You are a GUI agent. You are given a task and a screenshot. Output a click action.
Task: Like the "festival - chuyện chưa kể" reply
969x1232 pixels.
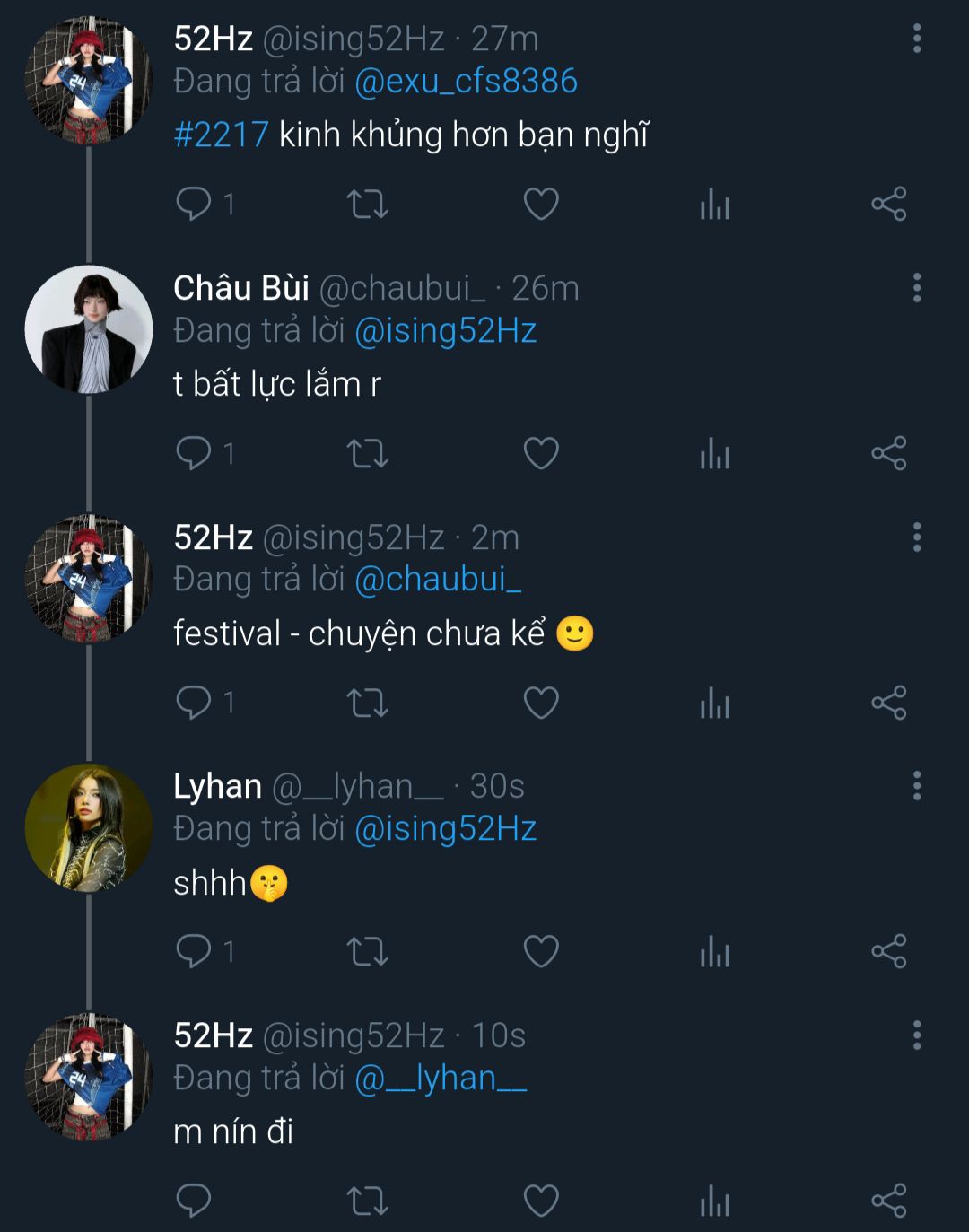click(541, 703)
